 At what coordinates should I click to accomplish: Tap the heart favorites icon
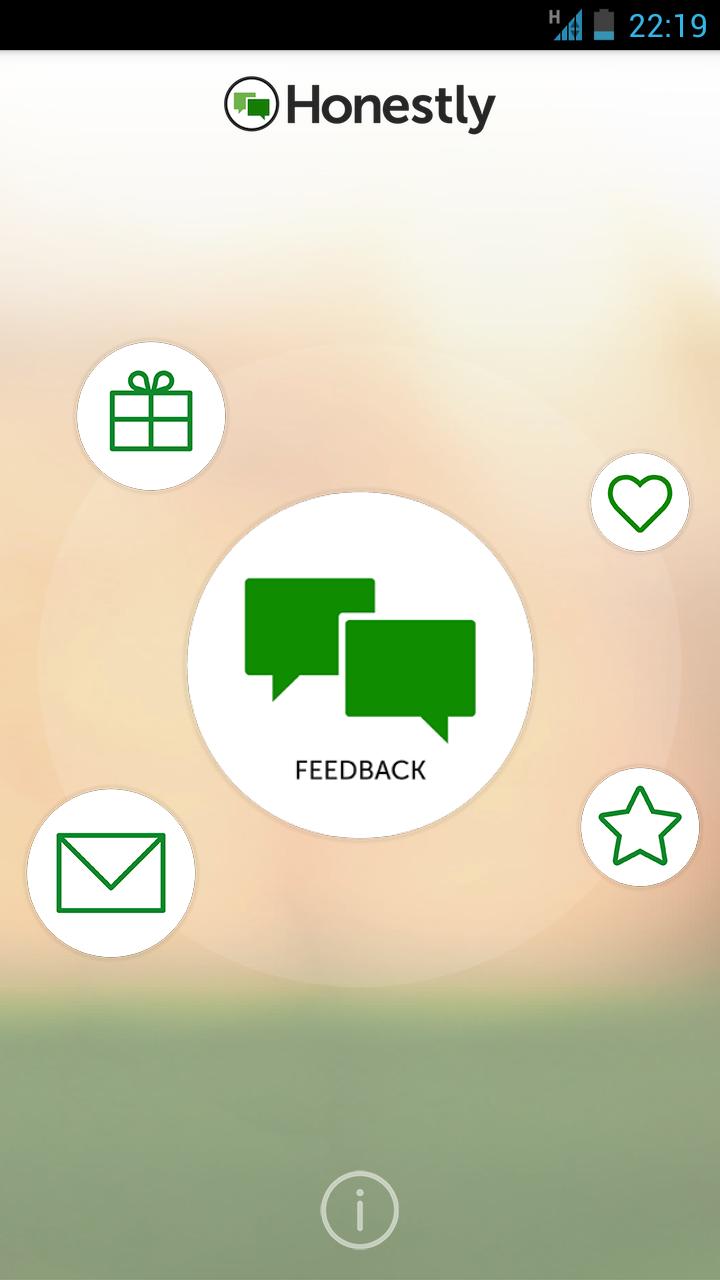pos(640,502)
